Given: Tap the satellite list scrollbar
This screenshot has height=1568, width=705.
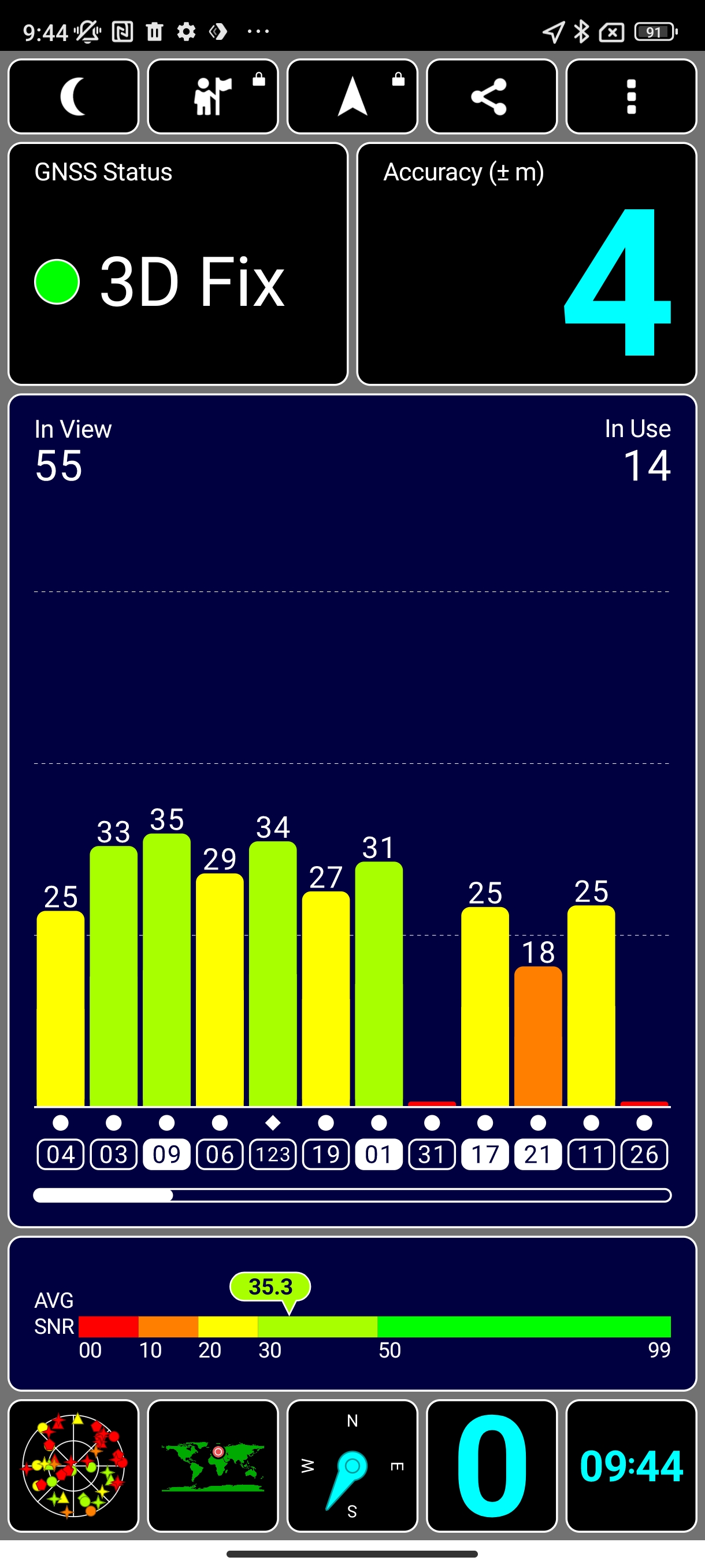Looking at the screenshot, I should [352, 1195].
